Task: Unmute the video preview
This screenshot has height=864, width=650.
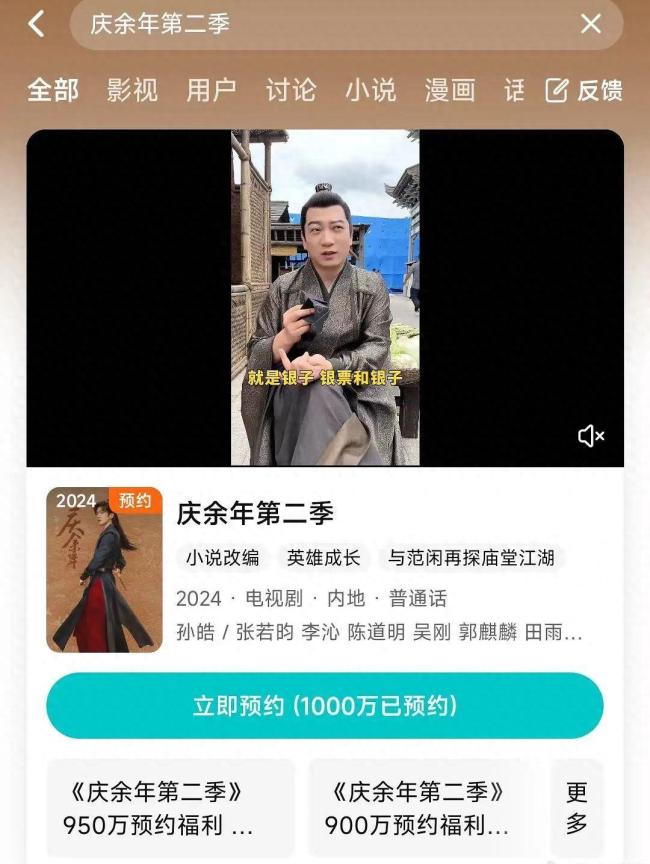Action: click(x=591, y=435)
